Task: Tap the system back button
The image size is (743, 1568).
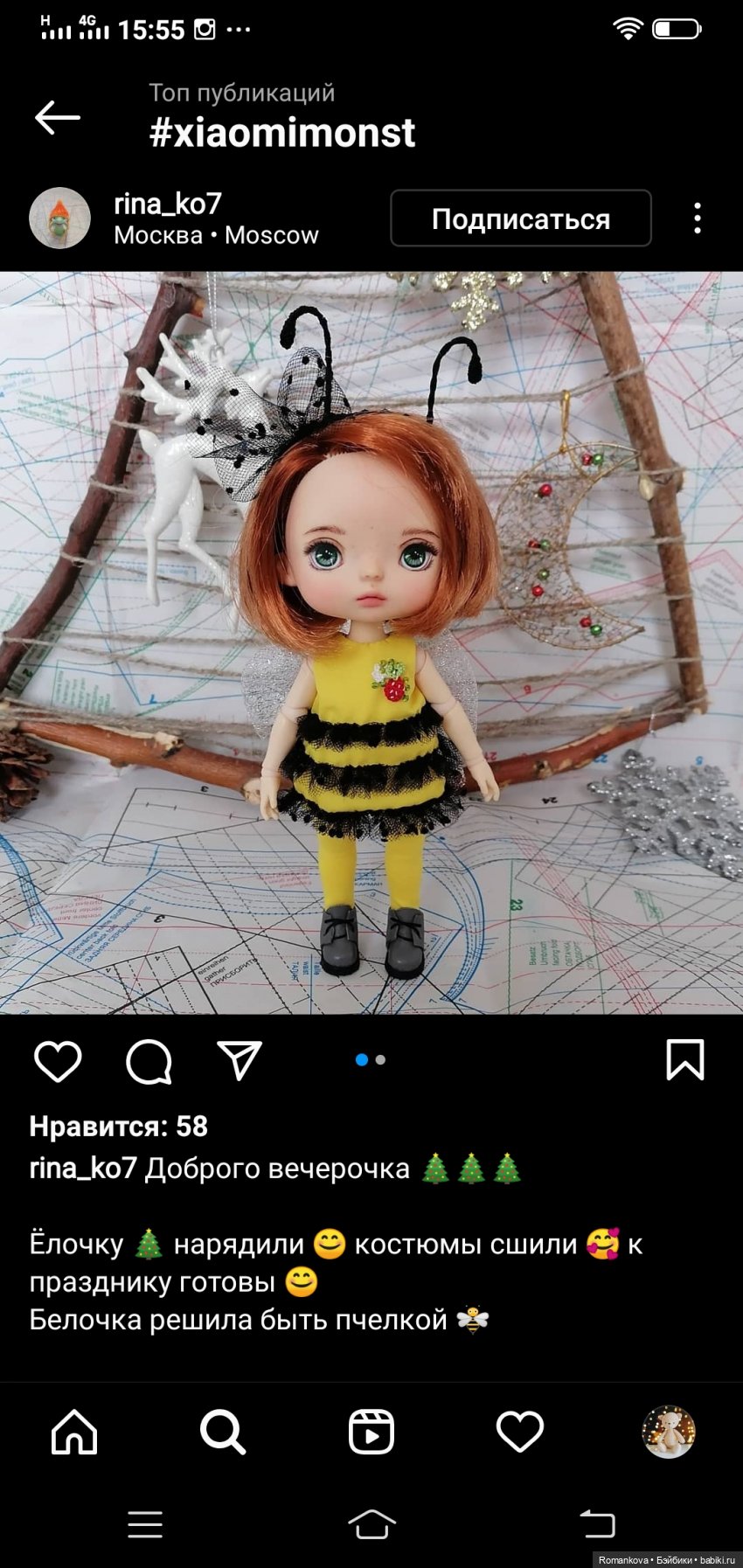Action: (598, 1523)
